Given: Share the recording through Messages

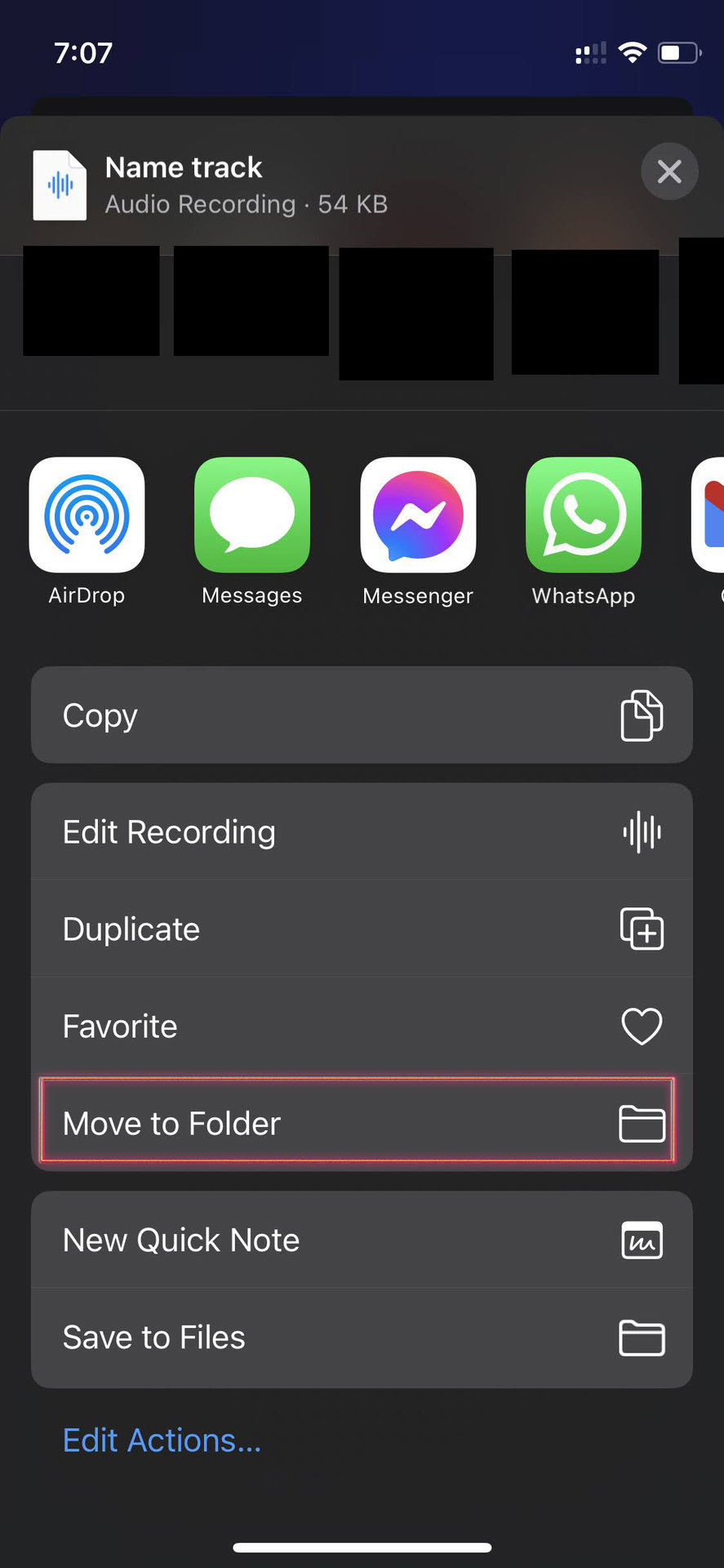Looking at the screenshot, I should coord(252,515).
